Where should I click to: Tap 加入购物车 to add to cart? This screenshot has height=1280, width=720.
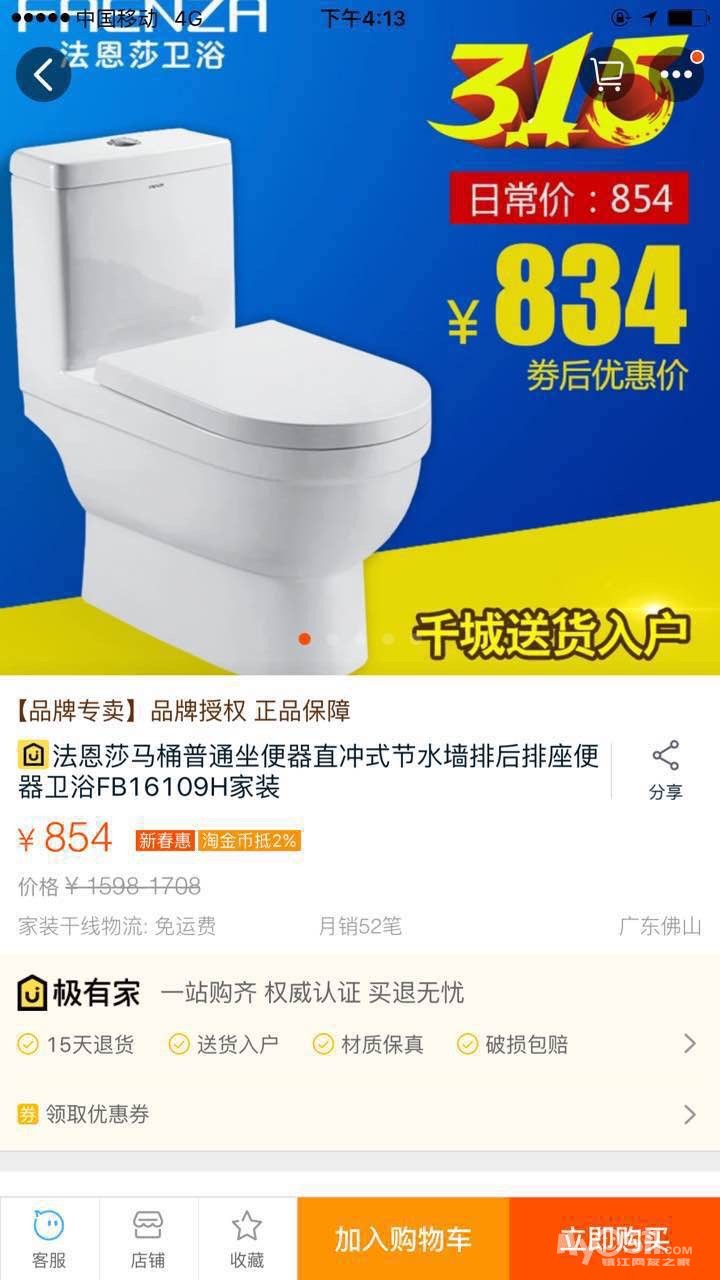tap(403, 1239)
